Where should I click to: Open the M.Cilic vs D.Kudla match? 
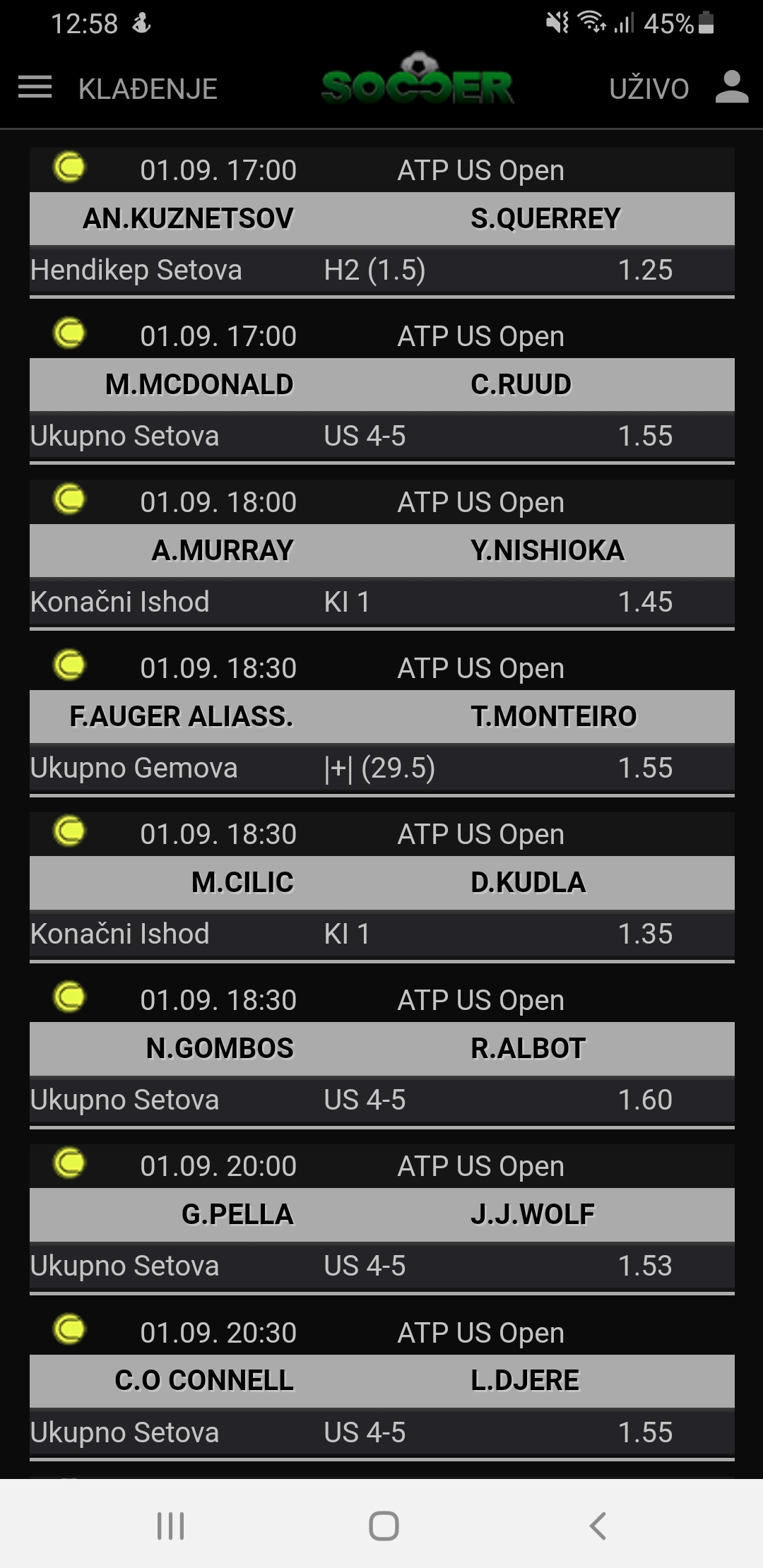pos(382,883)
